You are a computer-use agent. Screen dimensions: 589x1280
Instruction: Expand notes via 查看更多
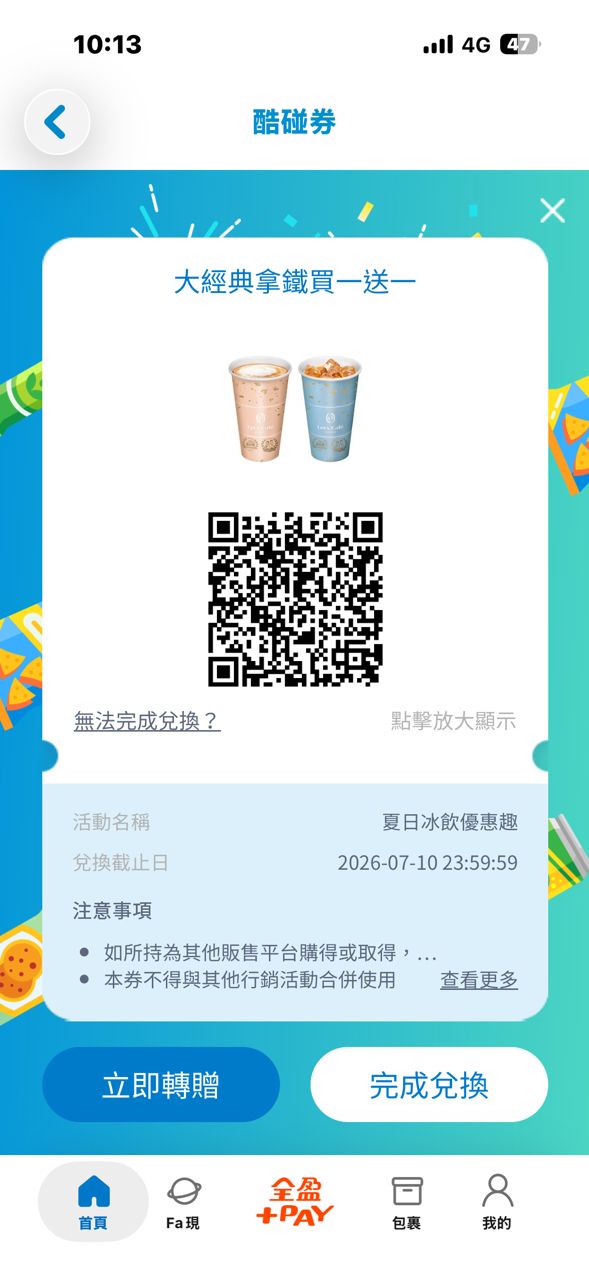pos(479,980)
